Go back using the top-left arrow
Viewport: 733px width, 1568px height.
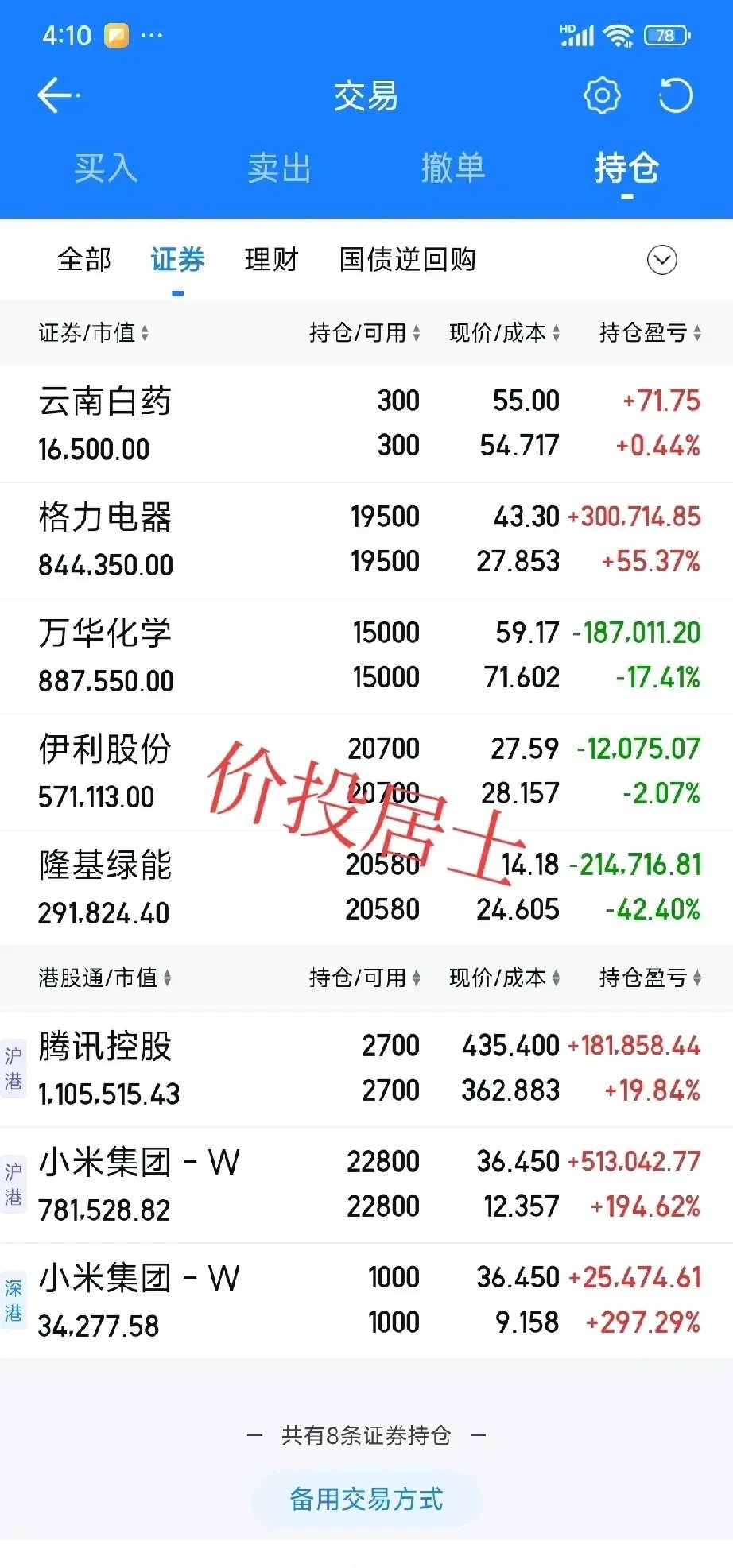click(57, 95)
